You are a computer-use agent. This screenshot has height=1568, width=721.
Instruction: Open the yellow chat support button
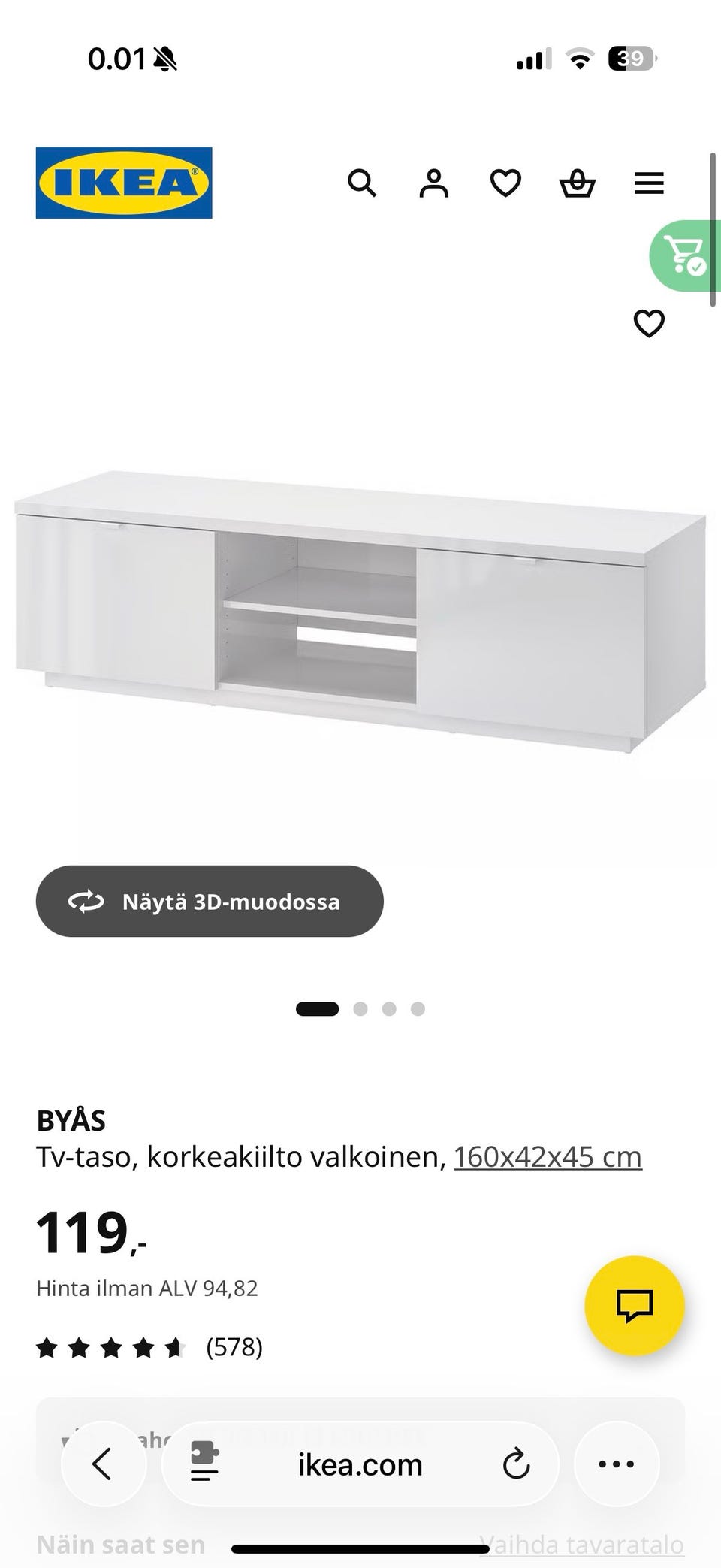635,1305
